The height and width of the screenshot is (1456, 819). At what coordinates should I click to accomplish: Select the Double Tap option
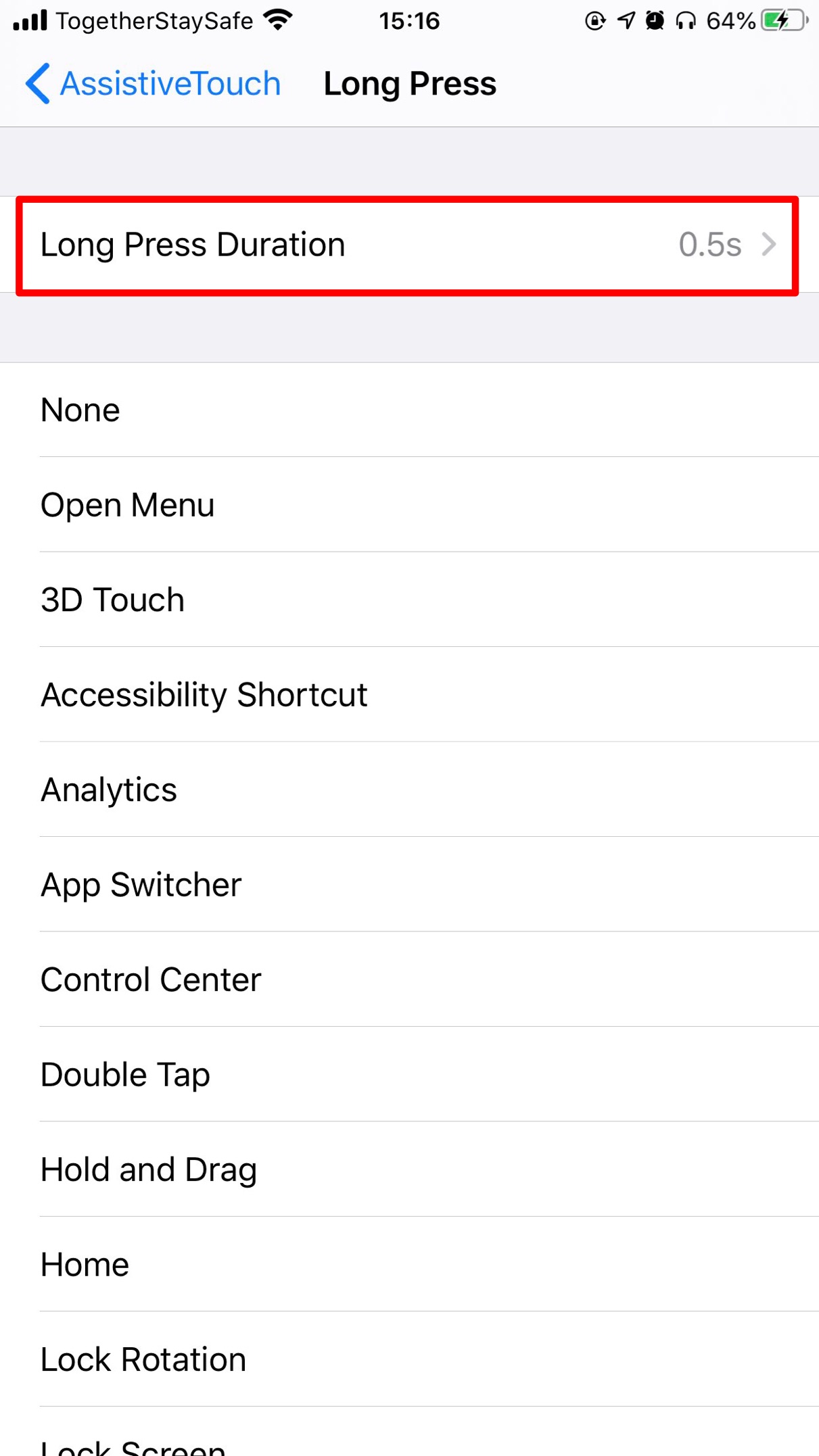(408, 1075)
